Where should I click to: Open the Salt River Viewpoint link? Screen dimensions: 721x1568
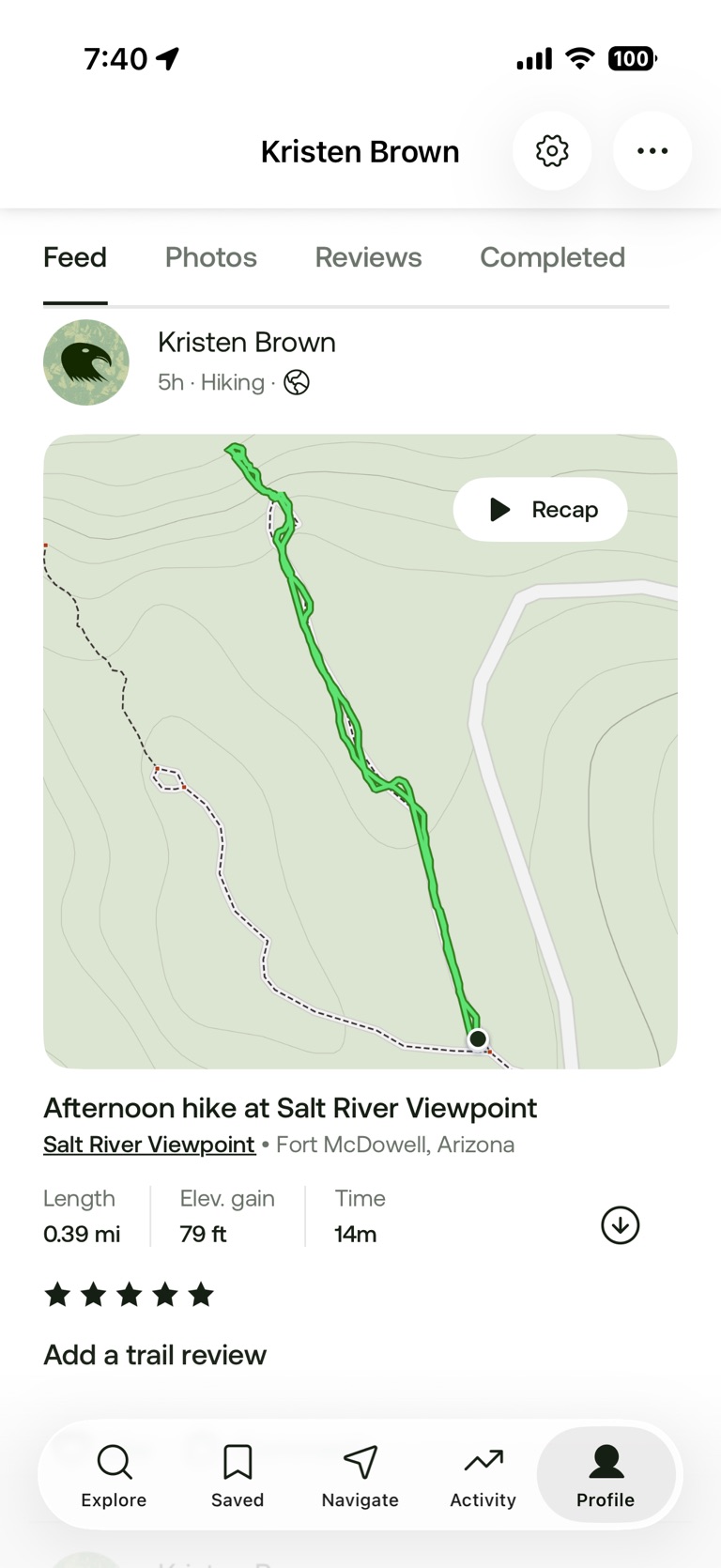click(149, 1145)
